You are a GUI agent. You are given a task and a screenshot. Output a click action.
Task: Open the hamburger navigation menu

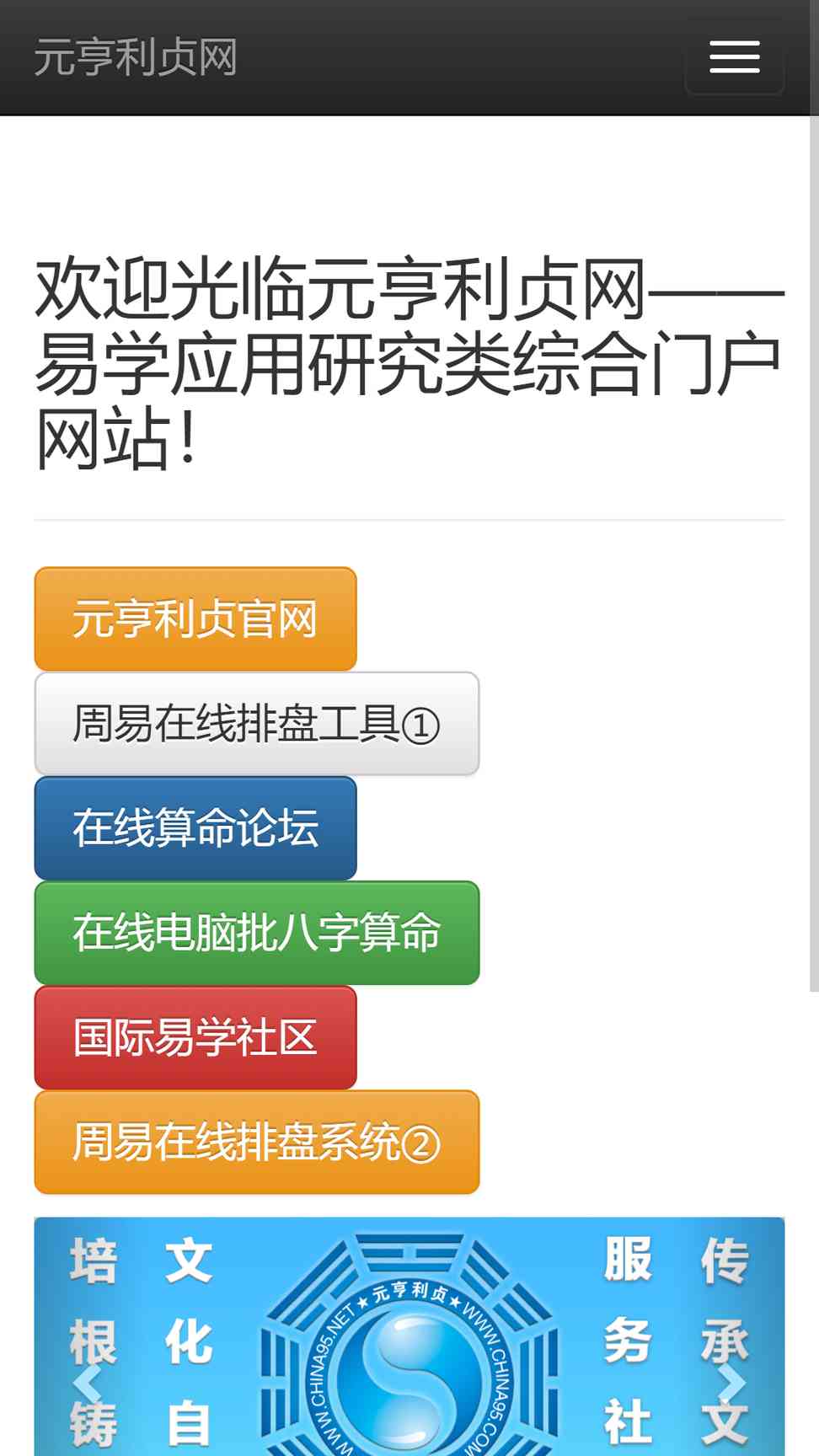(735, 57)
